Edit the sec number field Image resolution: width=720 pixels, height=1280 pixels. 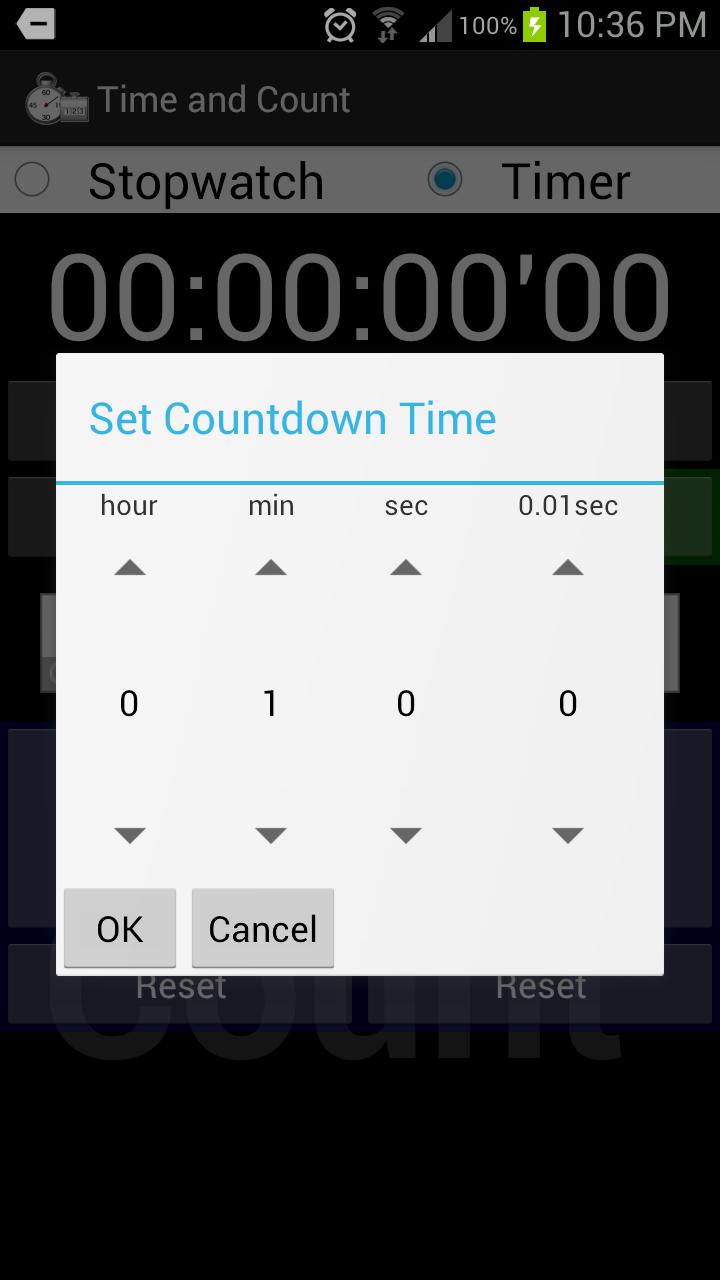click(405, 704)
